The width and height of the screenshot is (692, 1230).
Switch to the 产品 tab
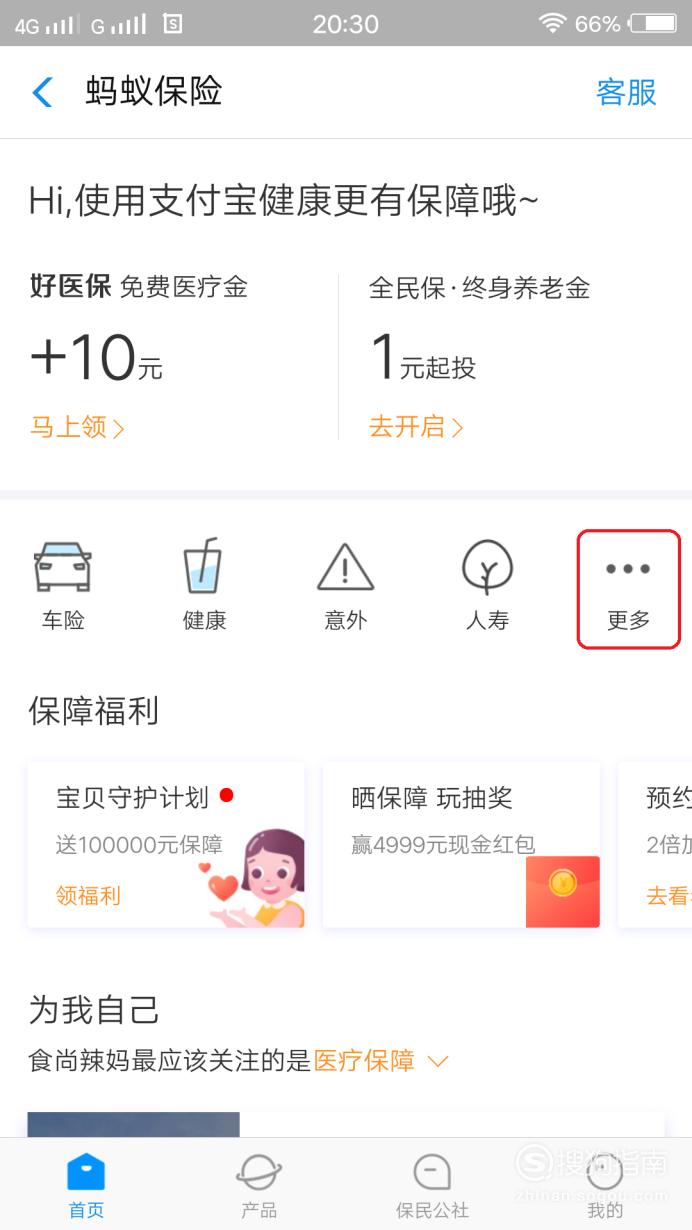coord(259,1185)
